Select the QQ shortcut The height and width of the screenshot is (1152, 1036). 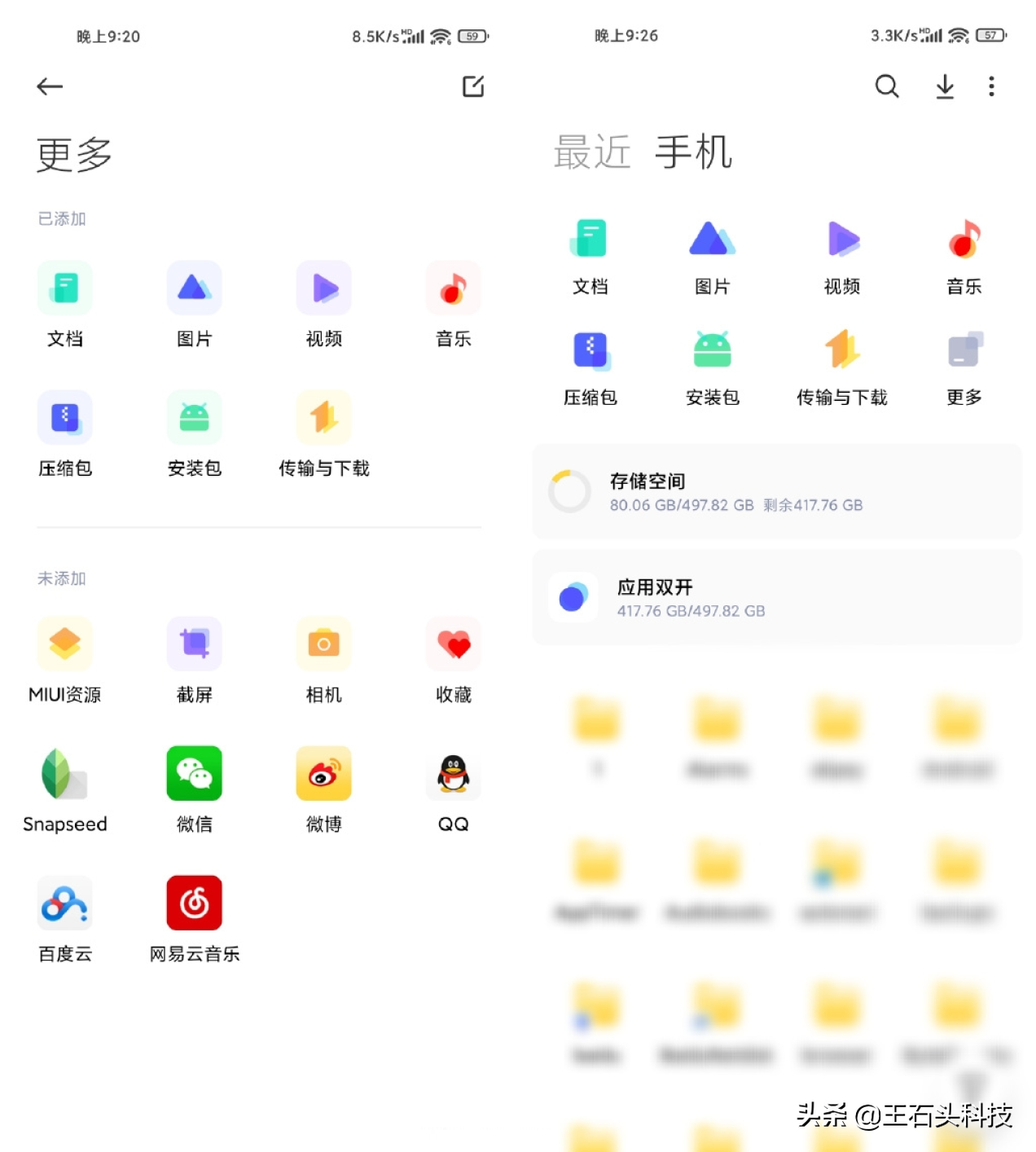tap(453, 789)
